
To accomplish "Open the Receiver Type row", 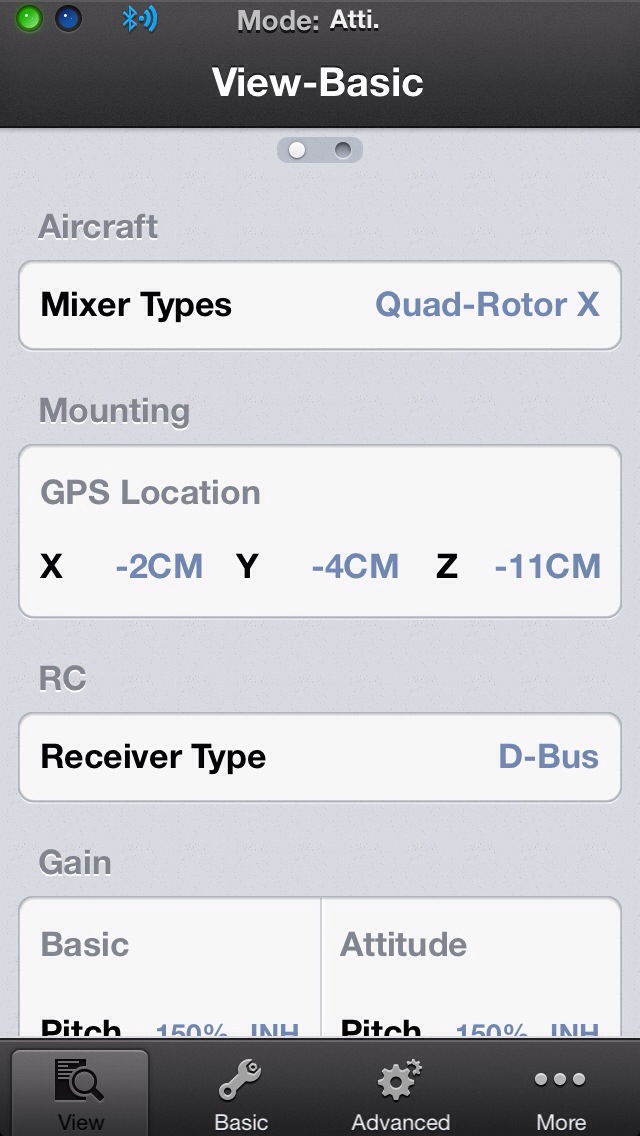I will click(x=320, y=757).
